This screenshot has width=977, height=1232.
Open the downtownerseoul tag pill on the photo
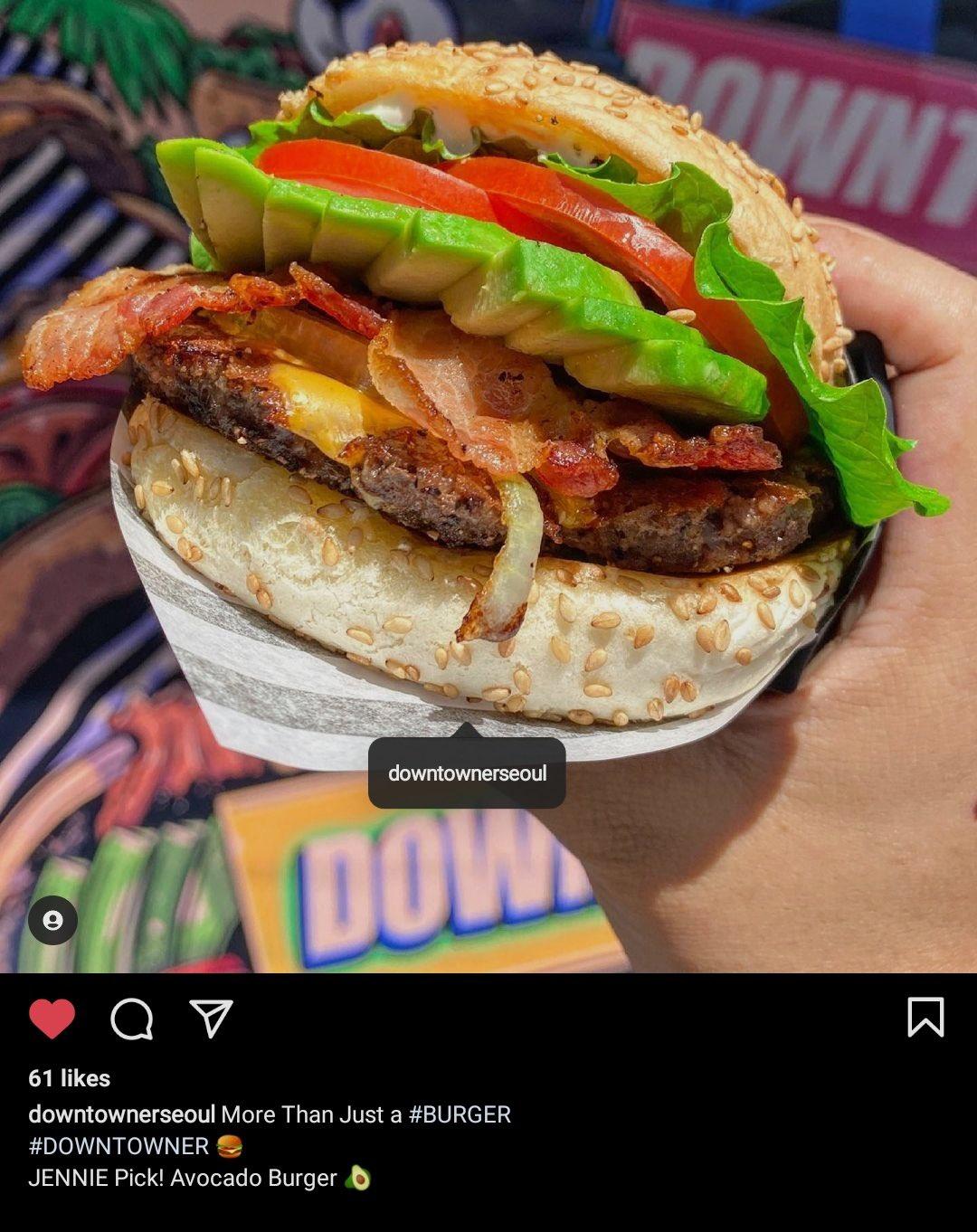click(x=467, y=773)
